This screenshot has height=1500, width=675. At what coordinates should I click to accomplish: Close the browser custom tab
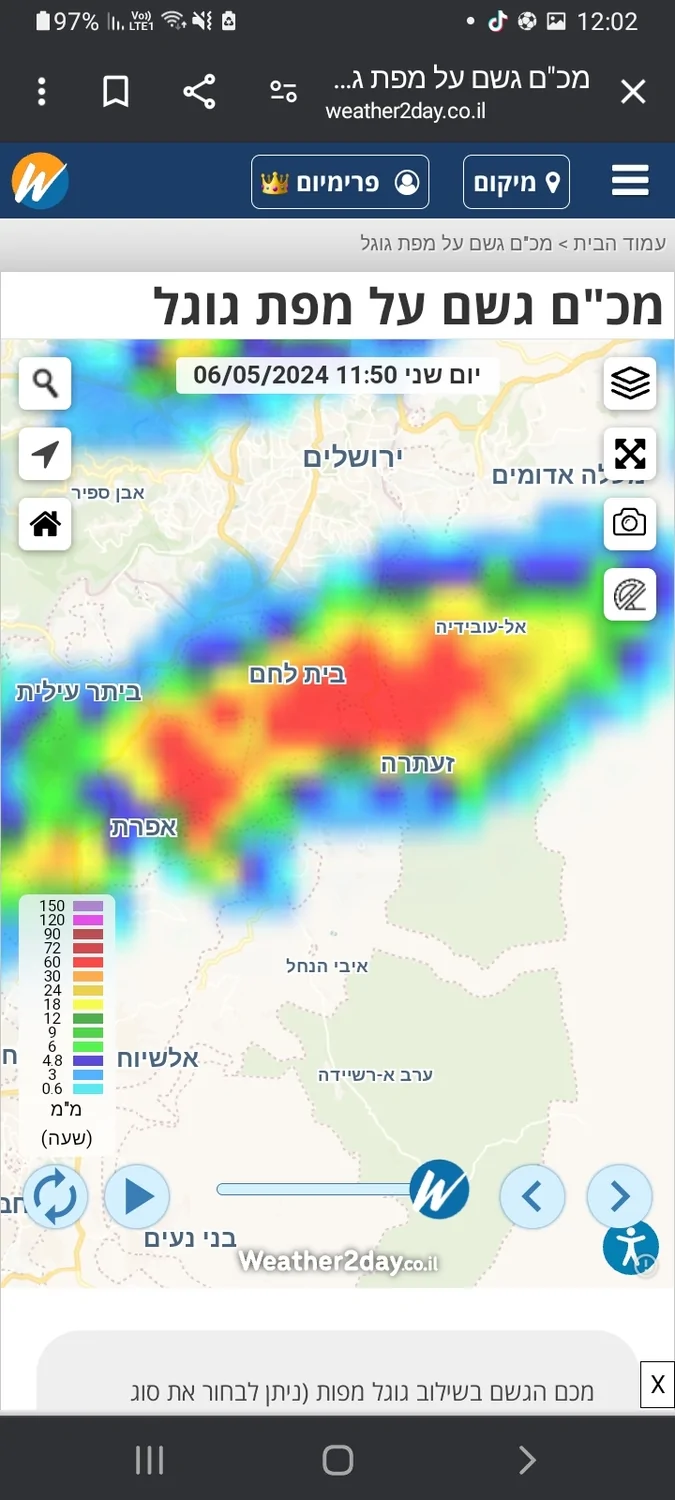(x=633, y=93)
